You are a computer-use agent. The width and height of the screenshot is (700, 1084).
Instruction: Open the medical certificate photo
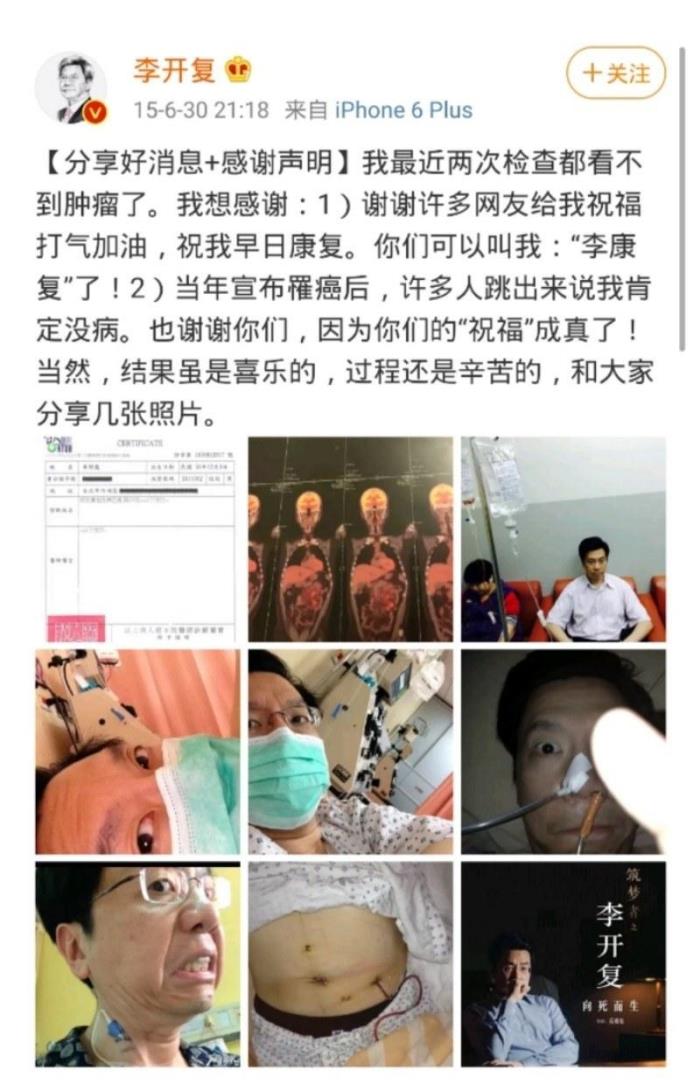coord(137,539)
